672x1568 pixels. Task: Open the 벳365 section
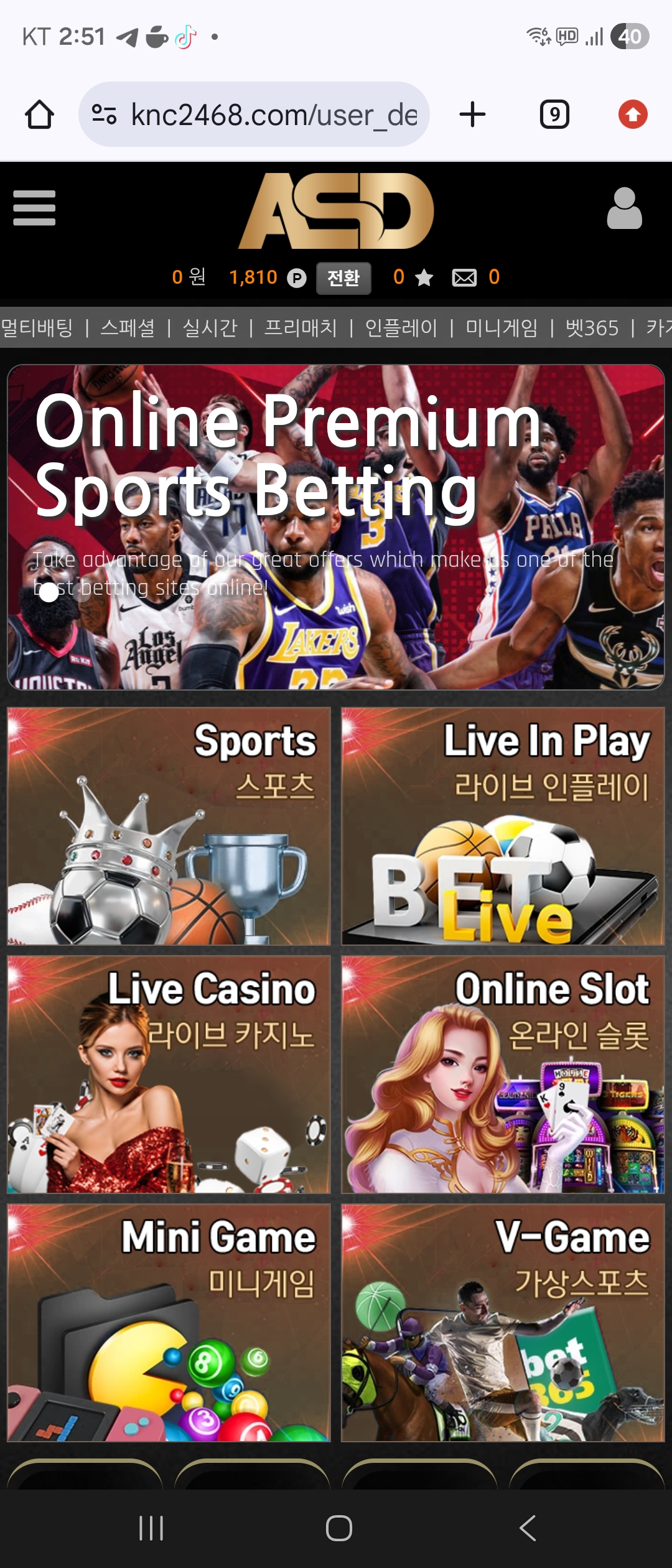[592, 327]
